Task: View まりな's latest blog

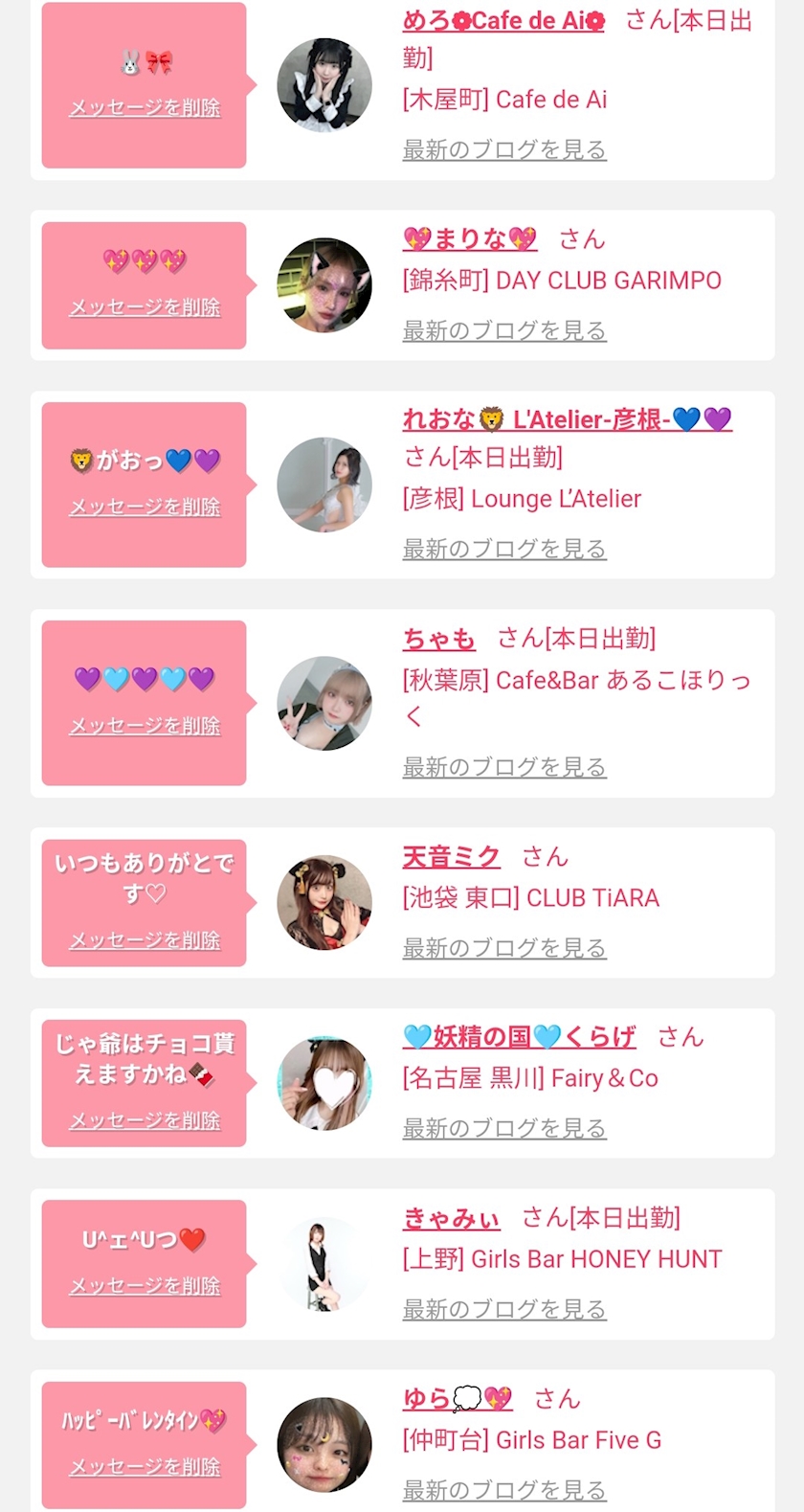Action: click(504, 330)
